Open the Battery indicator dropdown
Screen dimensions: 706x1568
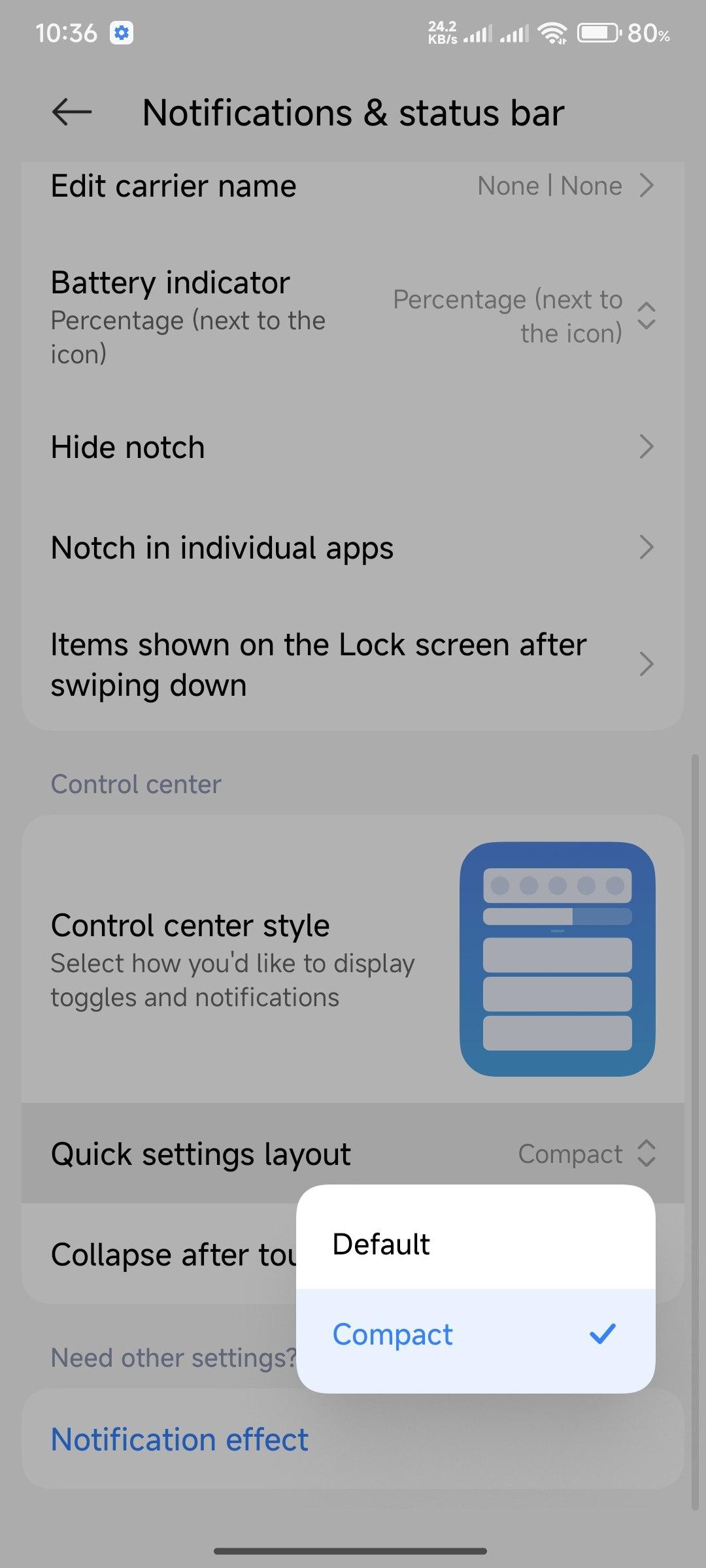pyautogui.click(x=353, y=317)
